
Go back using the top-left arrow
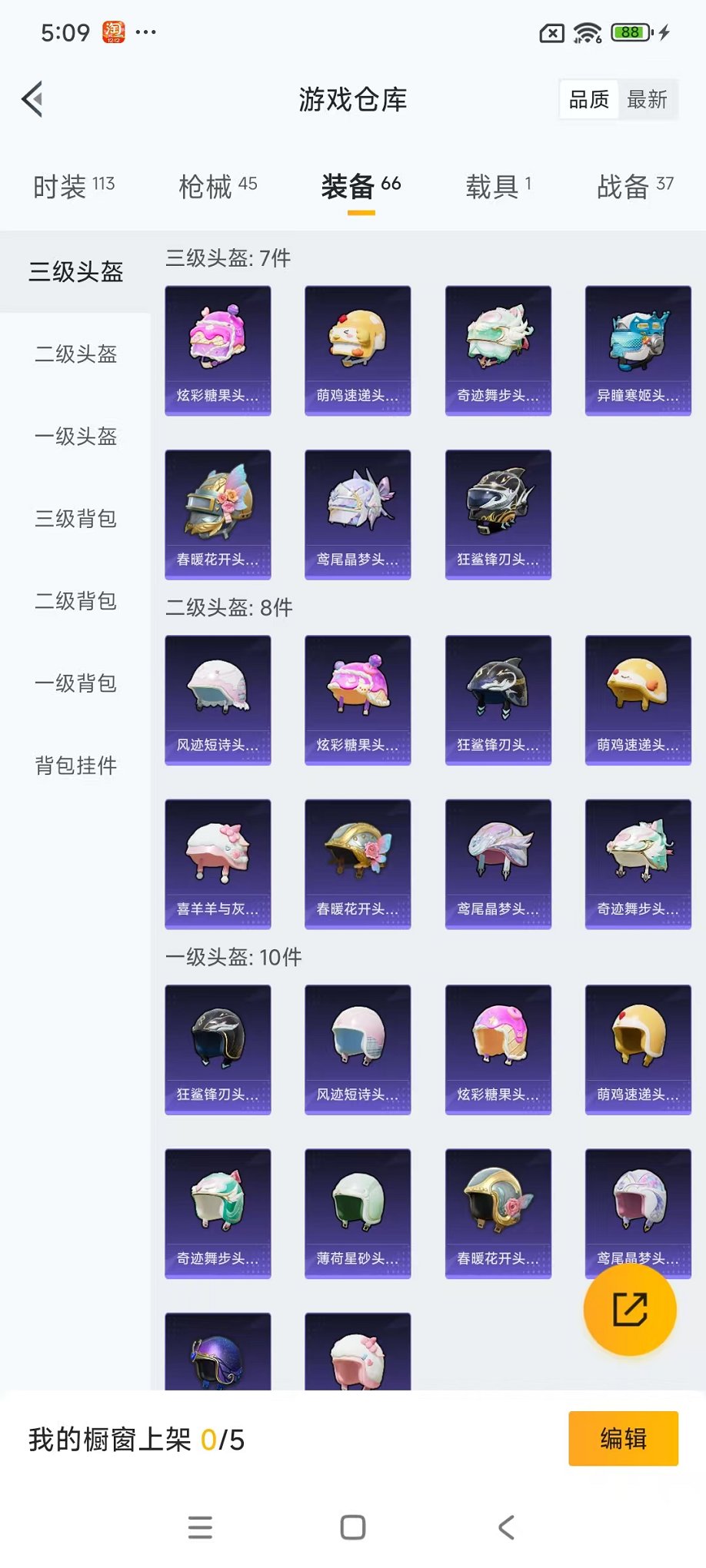tap(32, 99)
